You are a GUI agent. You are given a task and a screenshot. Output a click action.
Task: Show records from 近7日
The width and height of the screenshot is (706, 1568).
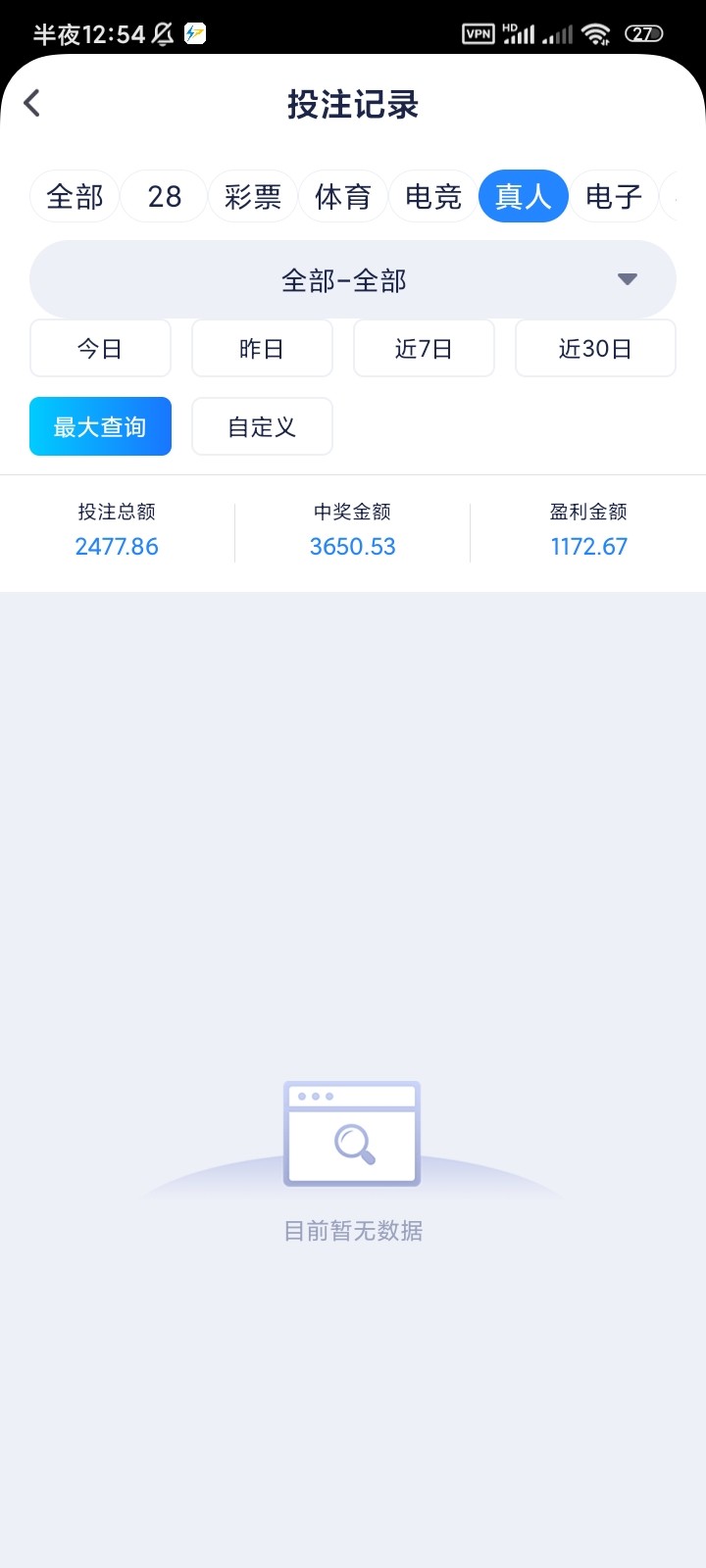point(424,349)
